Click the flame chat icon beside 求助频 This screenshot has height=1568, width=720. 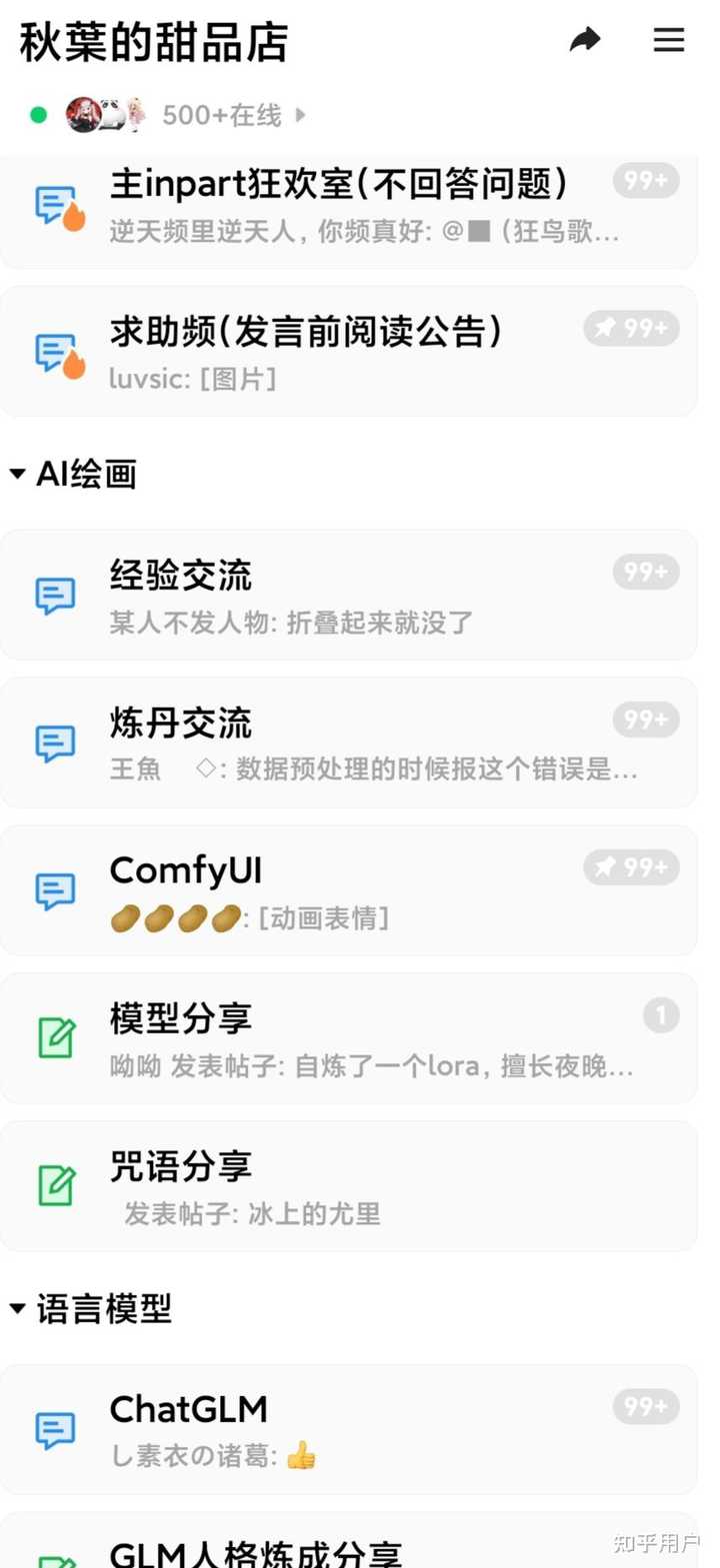pyautogui.click(x=57, y=350)
